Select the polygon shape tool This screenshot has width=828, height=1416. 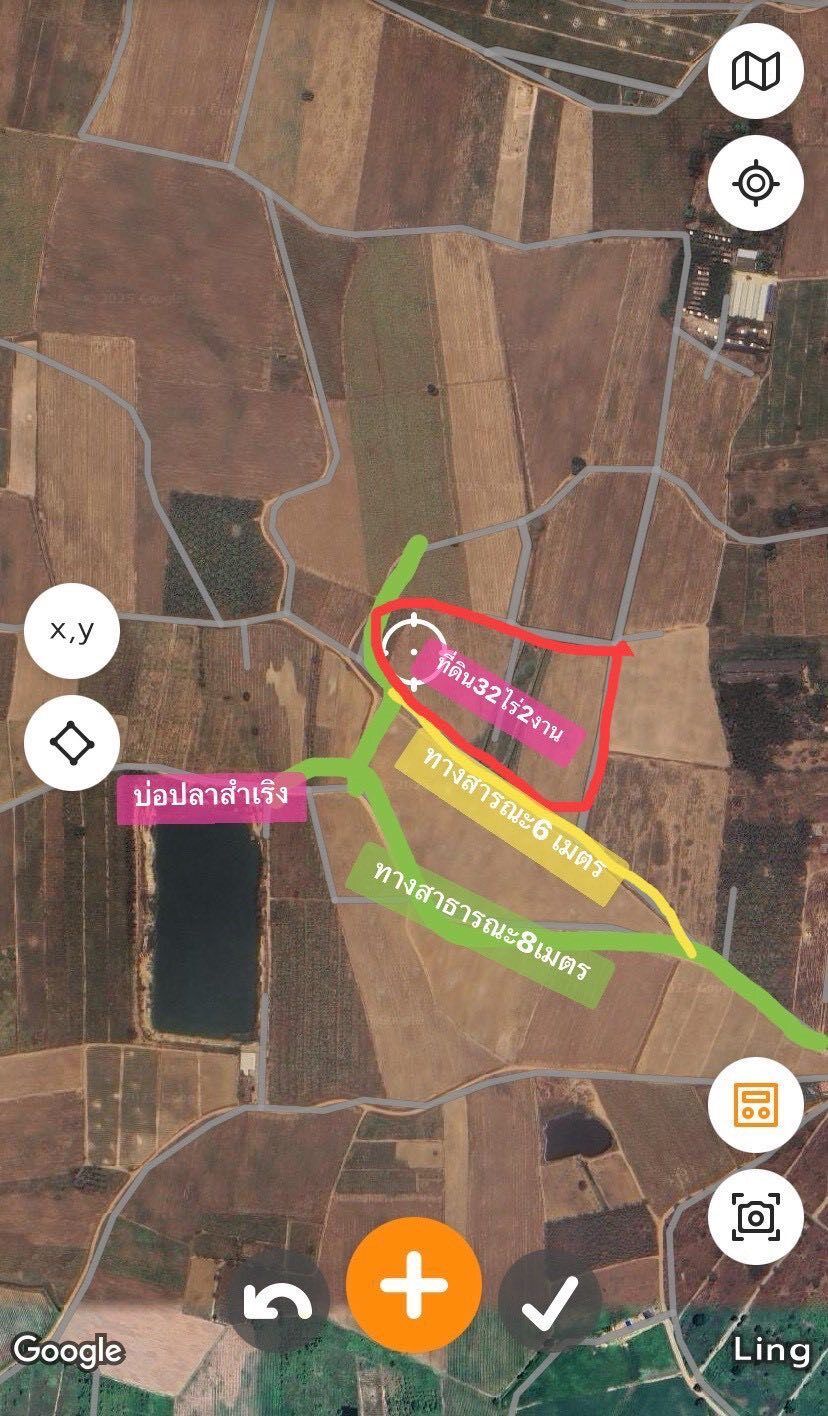click(72, 743)
